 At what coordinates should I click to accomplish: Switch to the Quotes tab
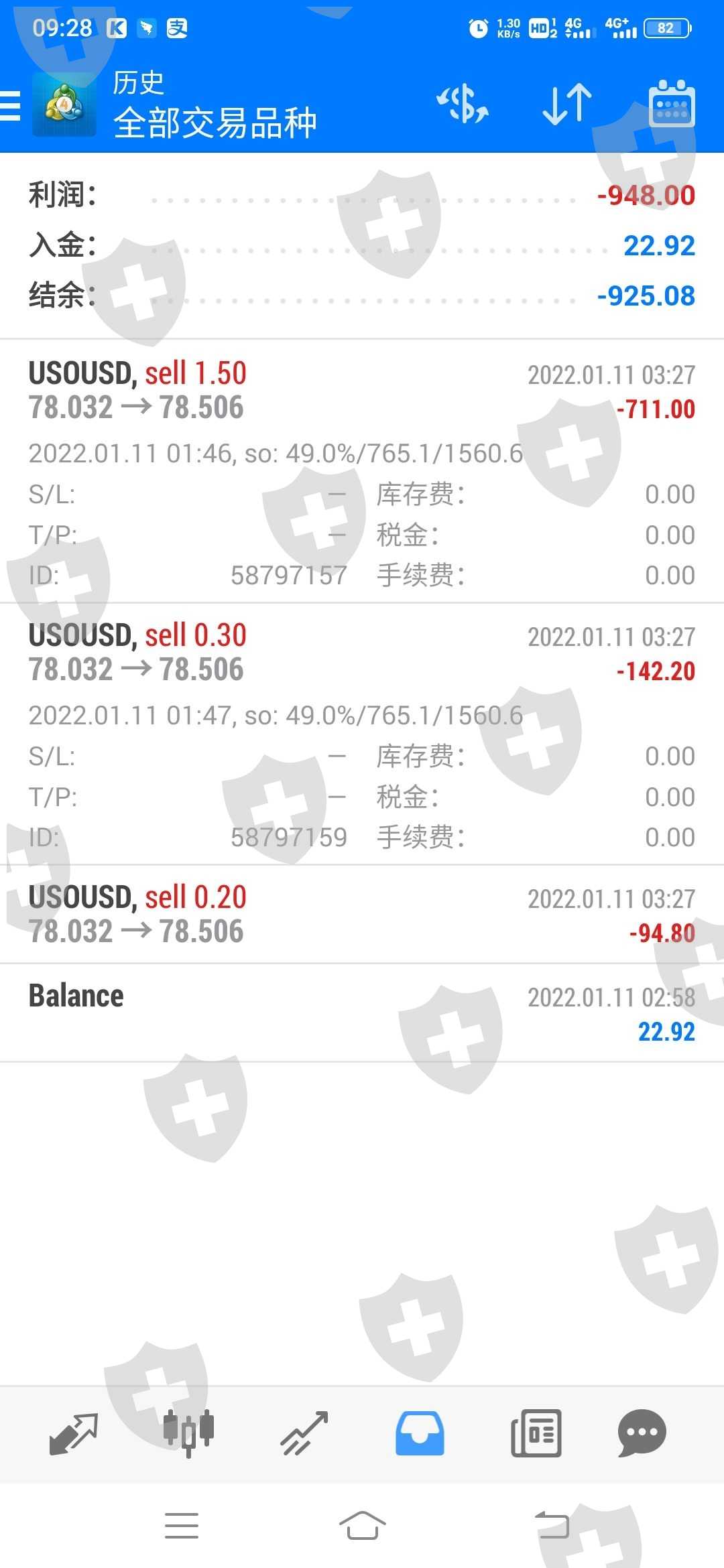[x=74, y=1434]
